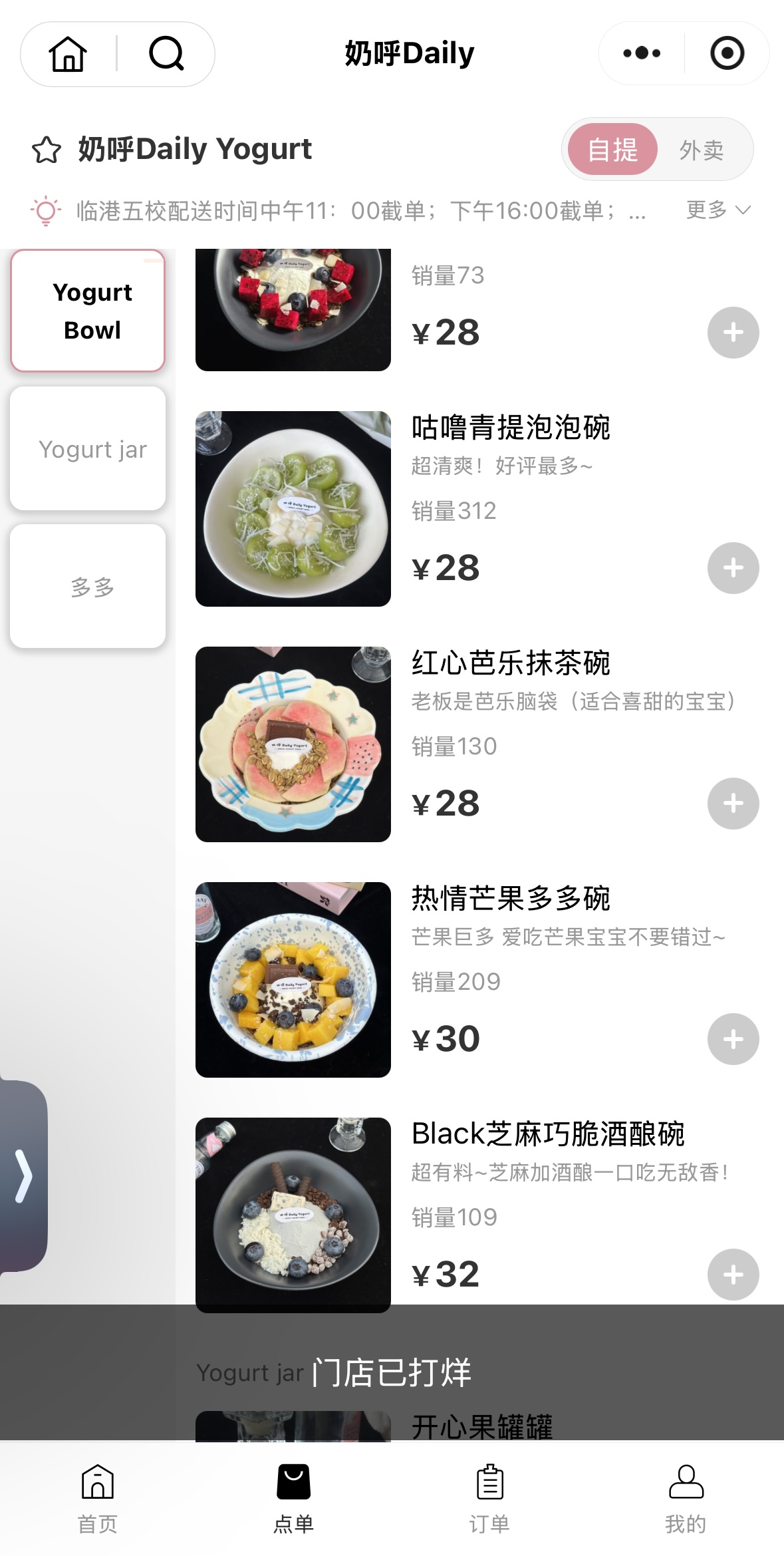784x1556 pixels.
Task: Expand the notice with 更多
Action: (718, 210)
